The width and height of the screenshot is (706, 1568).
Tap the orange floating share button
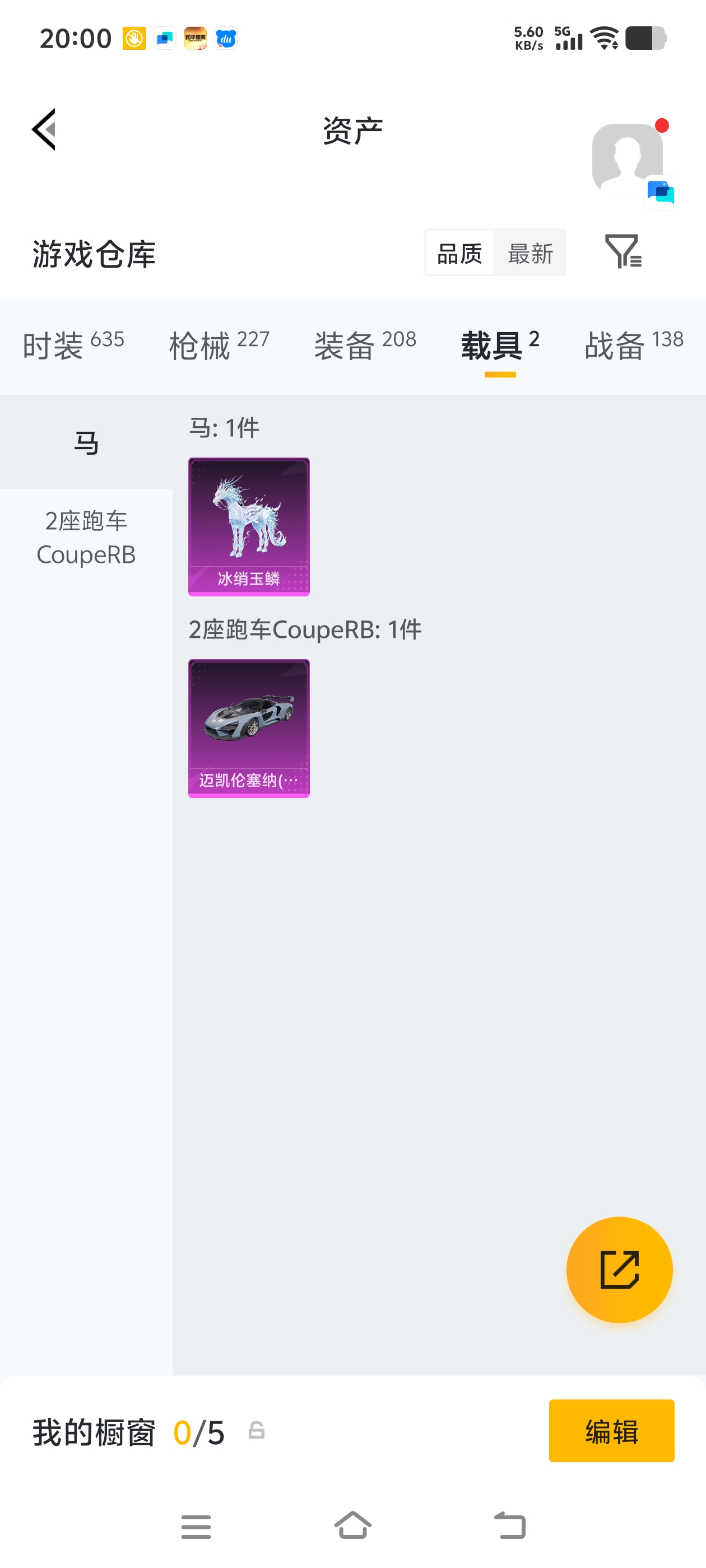[x=619, y=1270]
